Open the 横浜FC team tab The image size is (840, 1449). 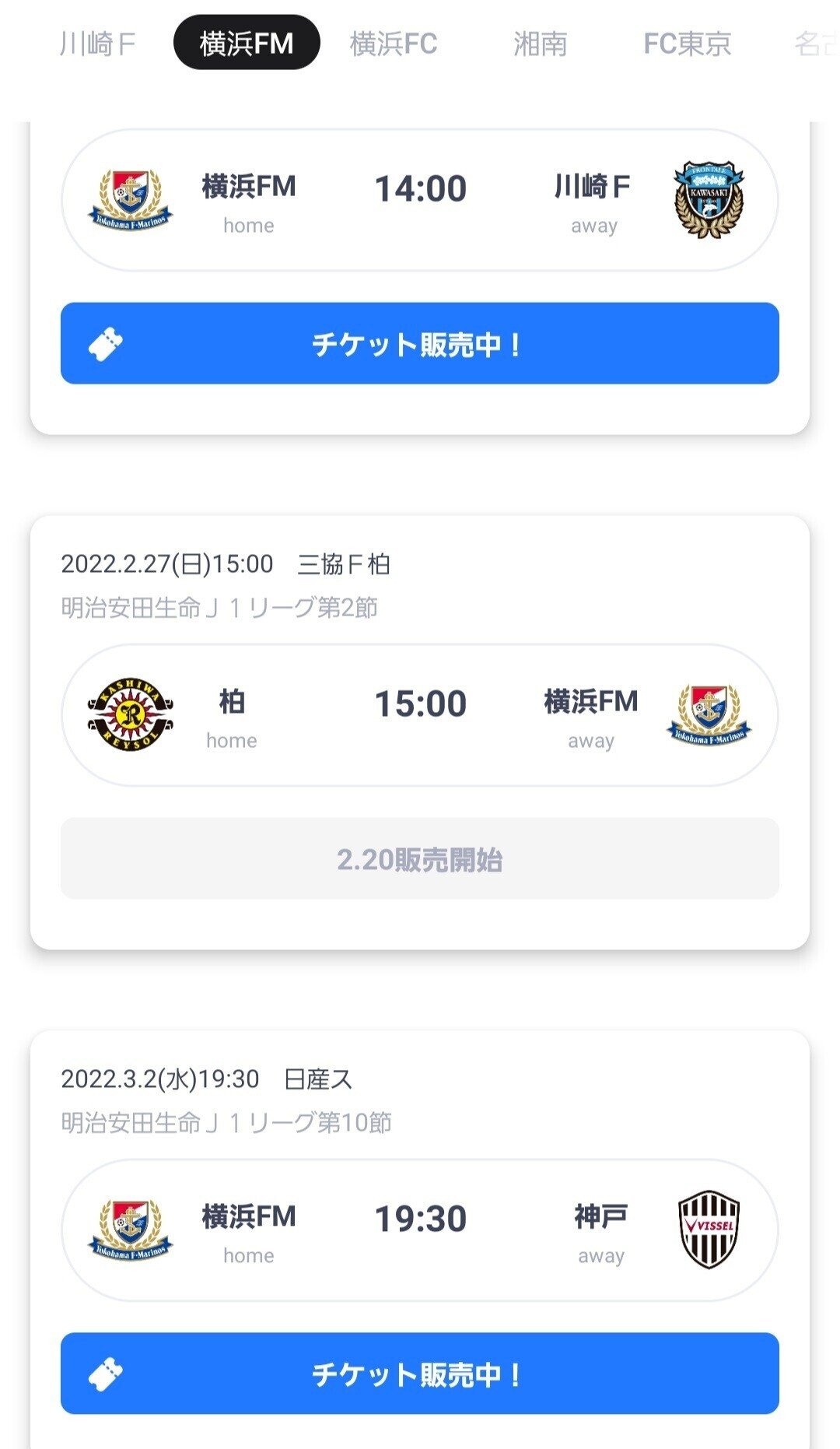coord(395,44)
